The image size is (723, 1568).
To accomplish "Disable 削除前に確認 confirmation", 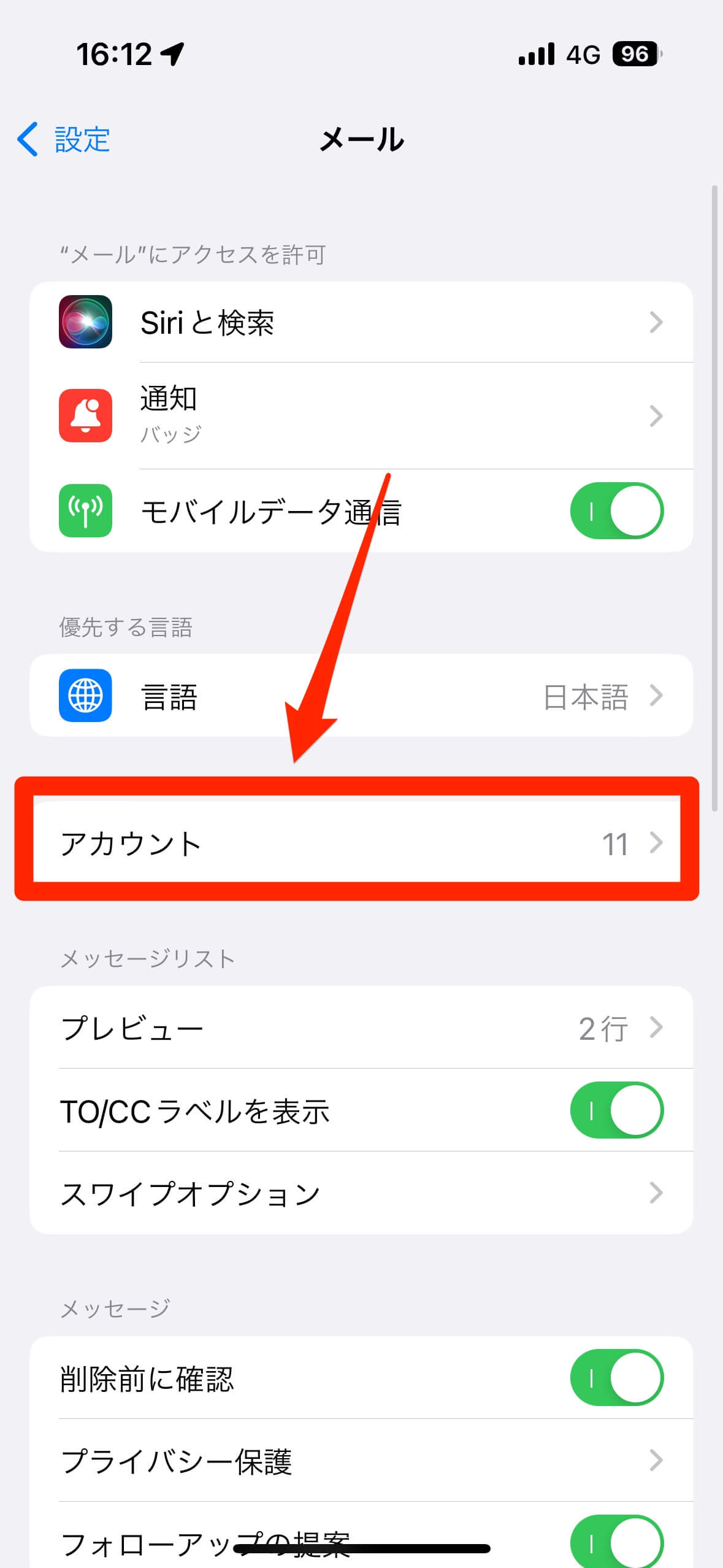I will [616, 1377].
